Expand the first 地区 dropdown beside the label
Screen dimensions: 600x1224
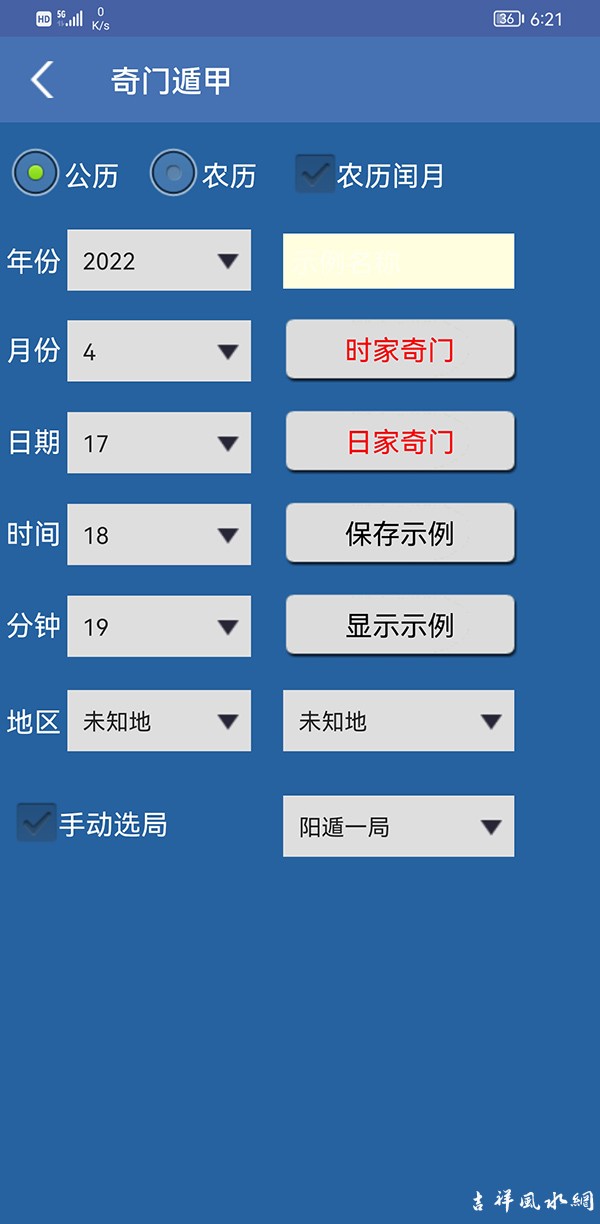(159, 721)
